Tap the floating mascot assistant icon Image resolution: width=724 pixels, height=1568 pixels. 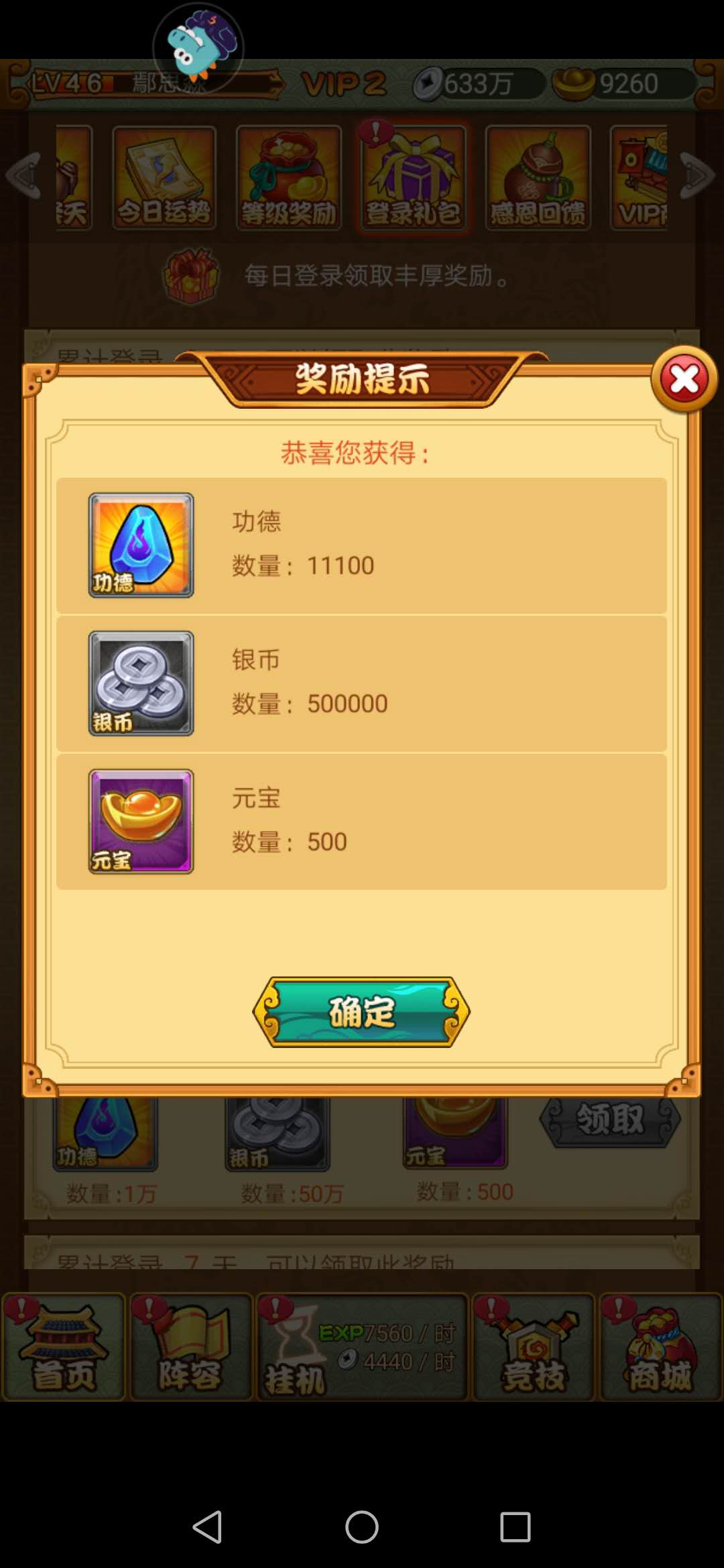click(198, 48)
